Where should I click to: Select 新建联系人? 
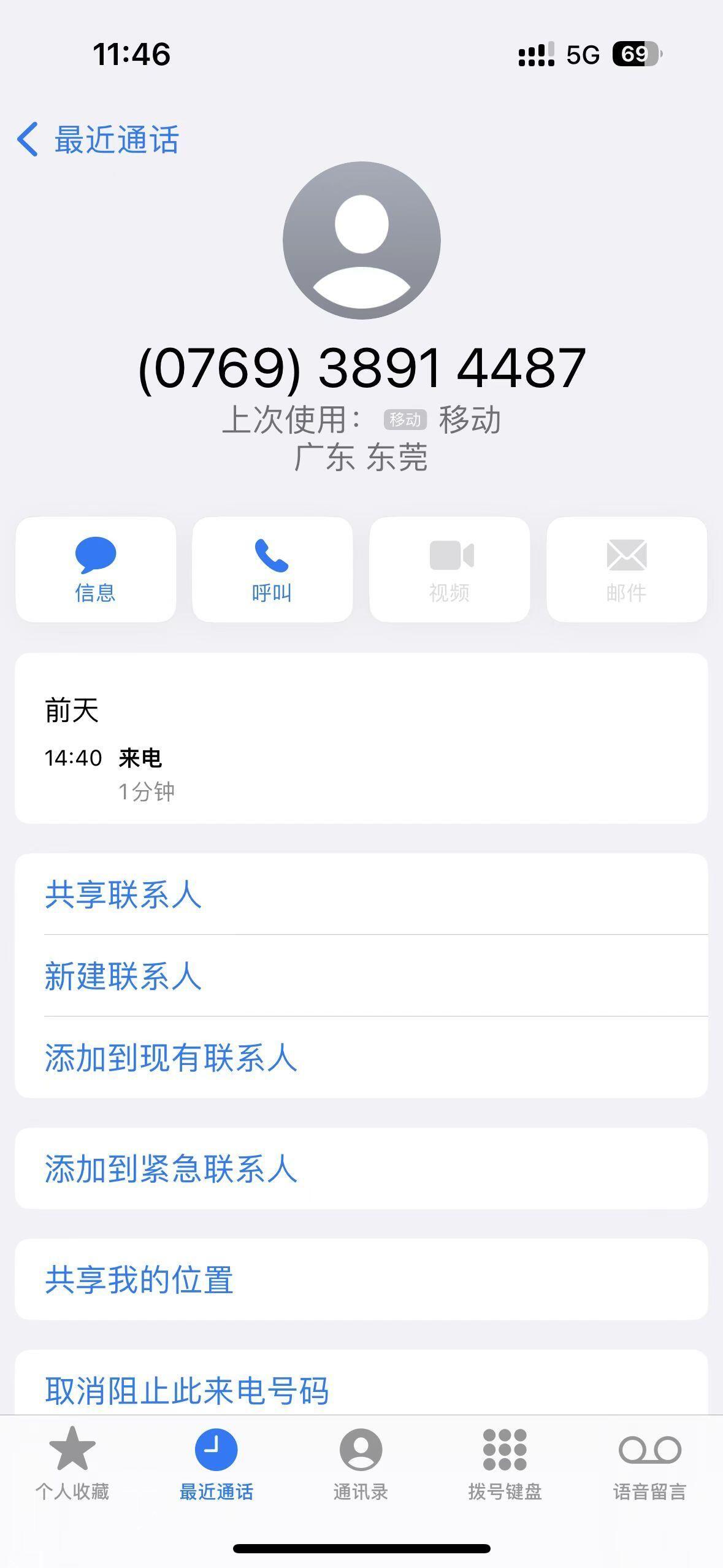[x=361, y=975]
